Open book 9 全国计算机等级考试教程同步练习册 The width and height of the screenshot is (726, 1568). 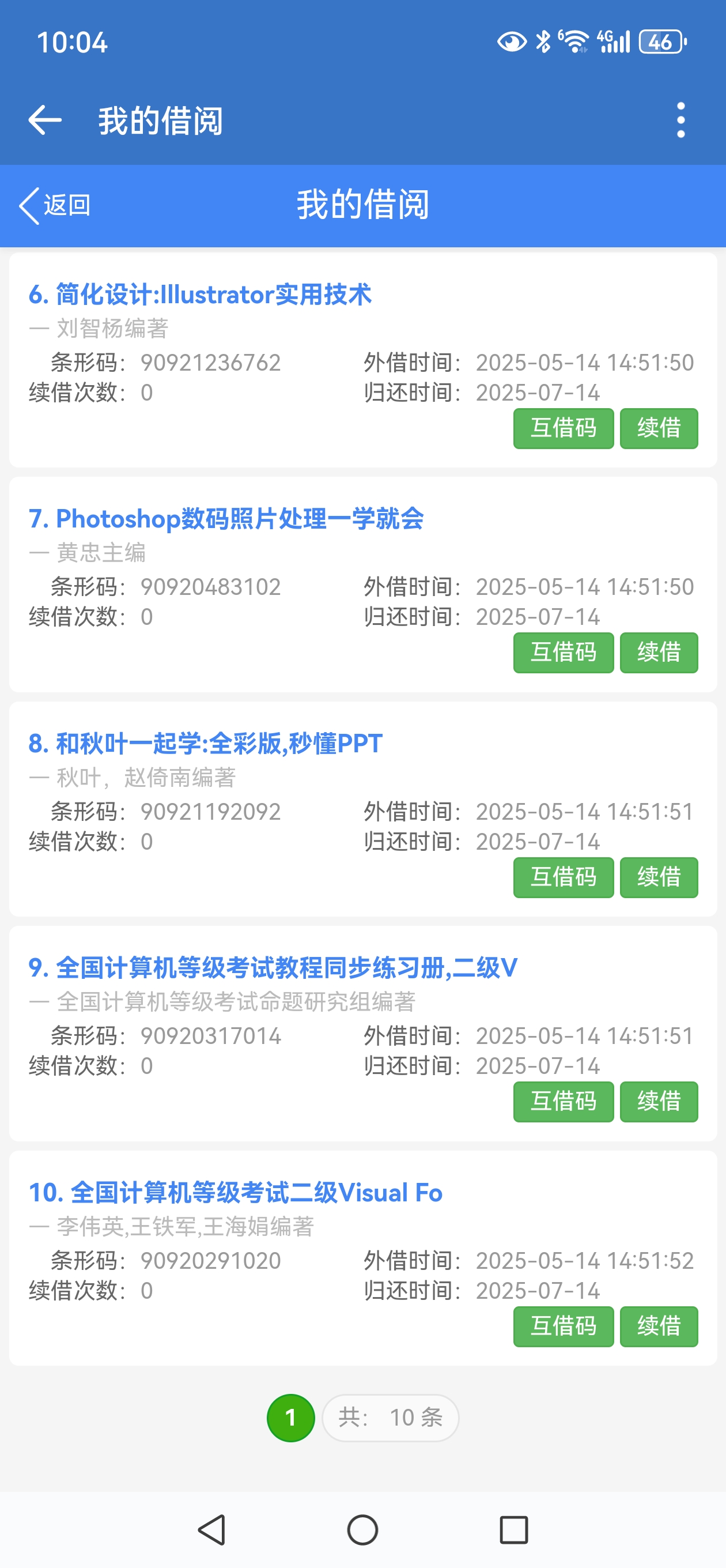pyautogui.click(x=273, y=968)
